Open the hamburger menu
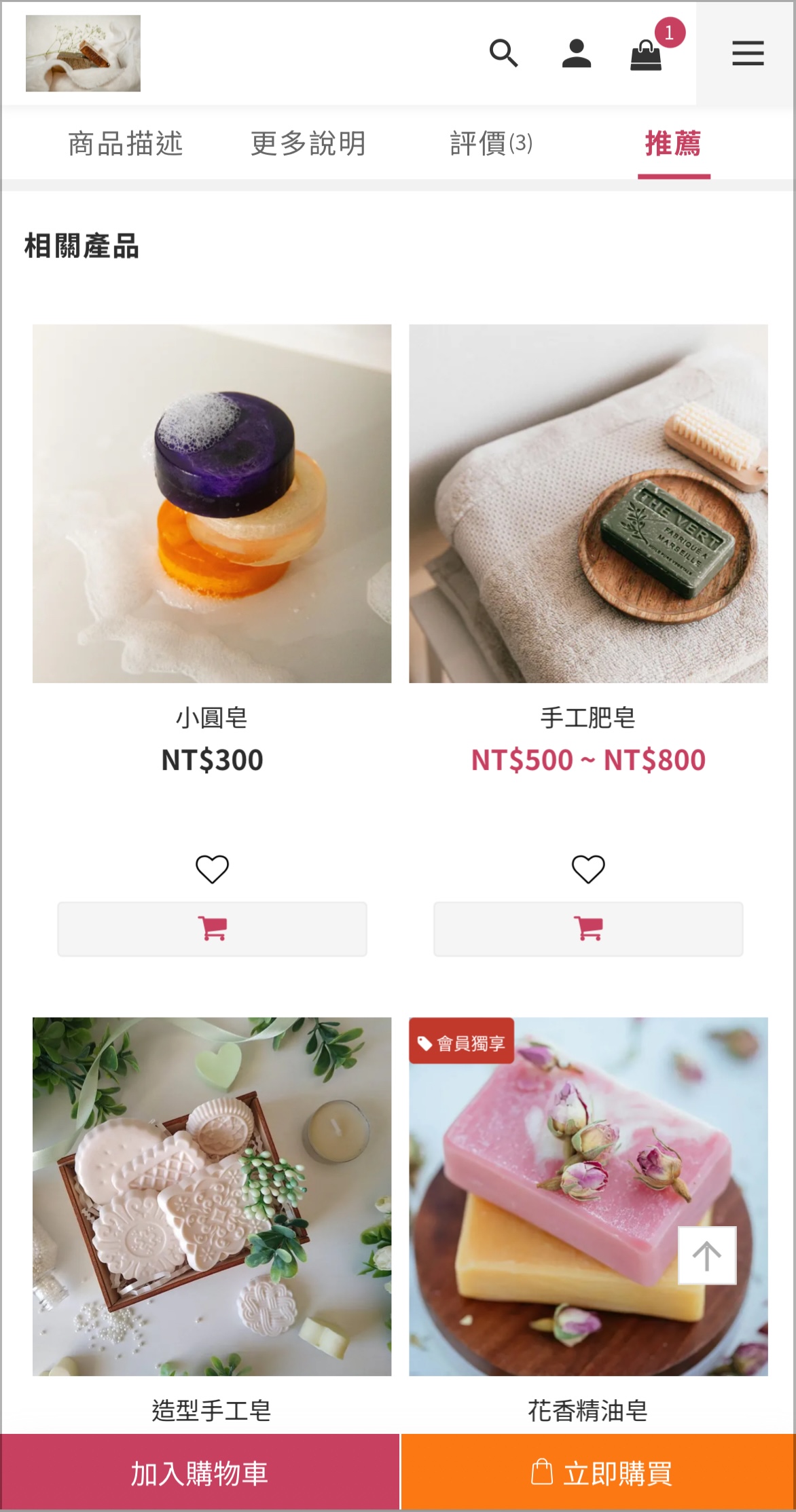This screenshot has width=796, height=1512. [x=748, y=53]
